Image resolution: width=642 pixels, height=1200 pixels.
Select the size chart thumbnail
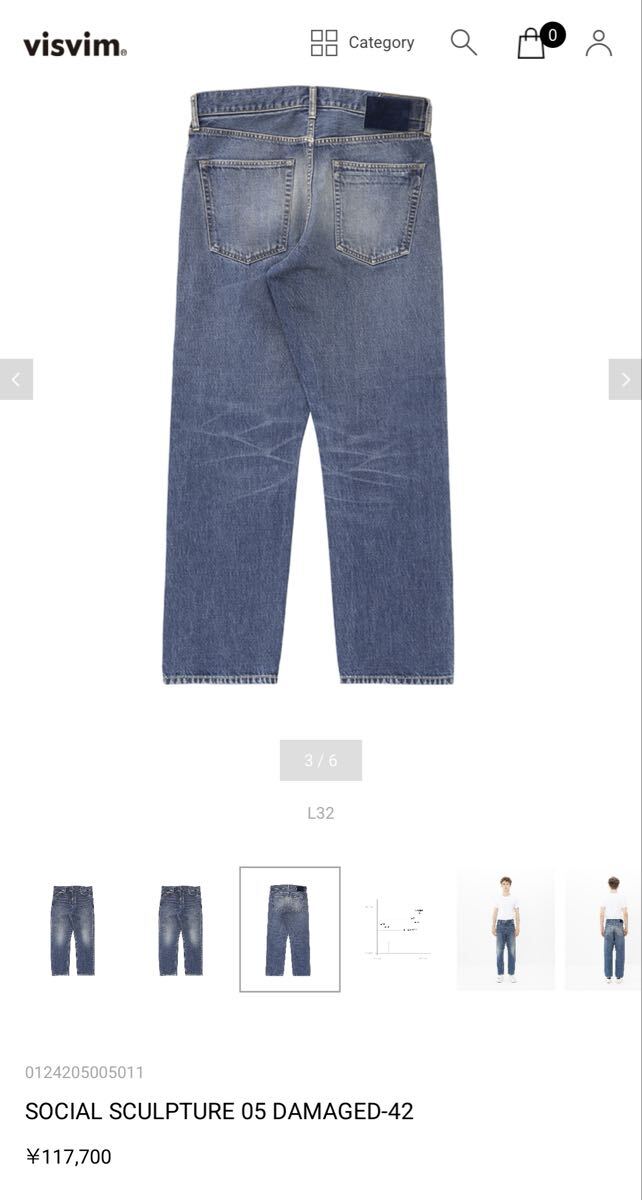pos(398,929)
